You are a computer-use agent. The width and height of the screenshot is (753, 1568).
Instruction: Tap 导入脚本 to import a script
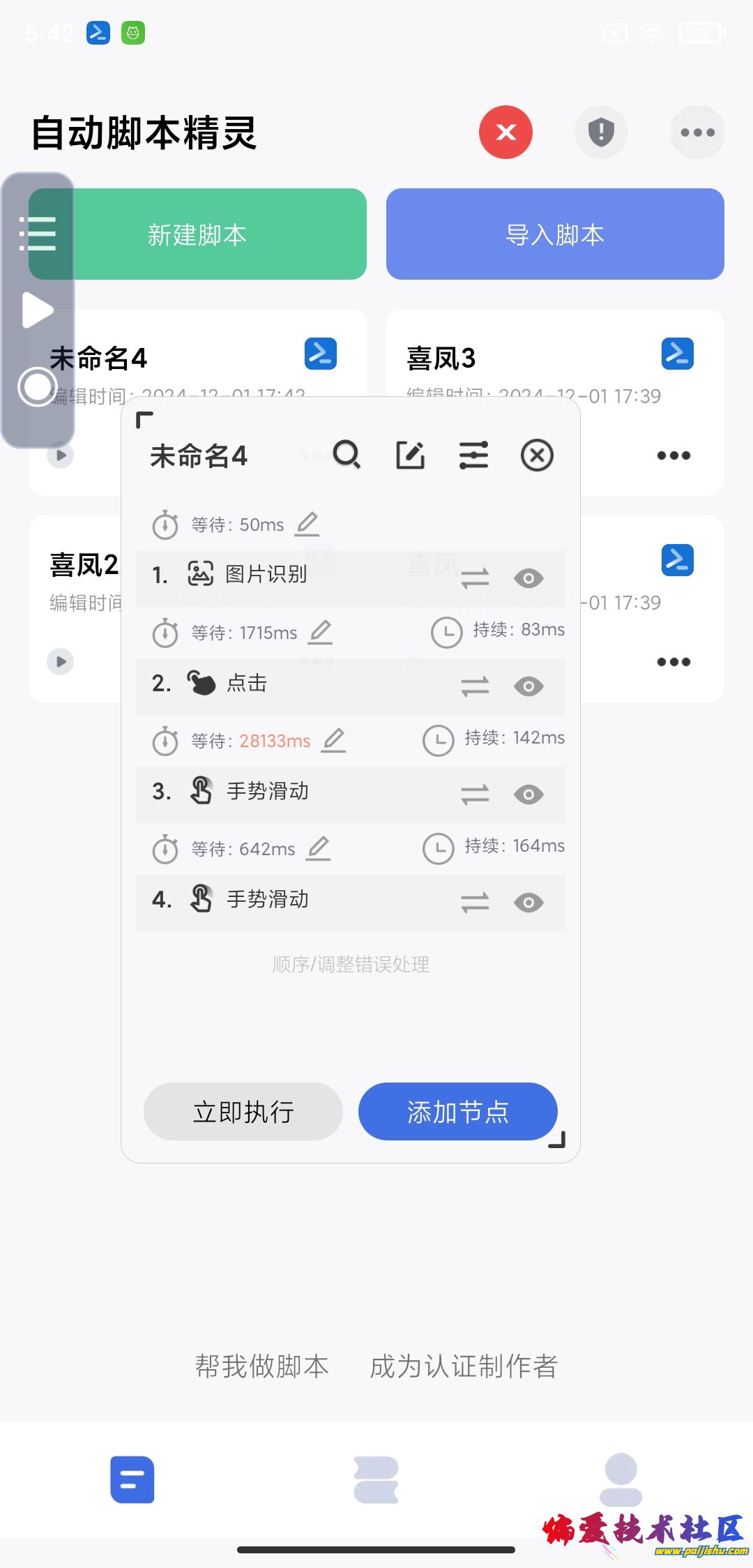pyautogui.click(x=555, y=234)
